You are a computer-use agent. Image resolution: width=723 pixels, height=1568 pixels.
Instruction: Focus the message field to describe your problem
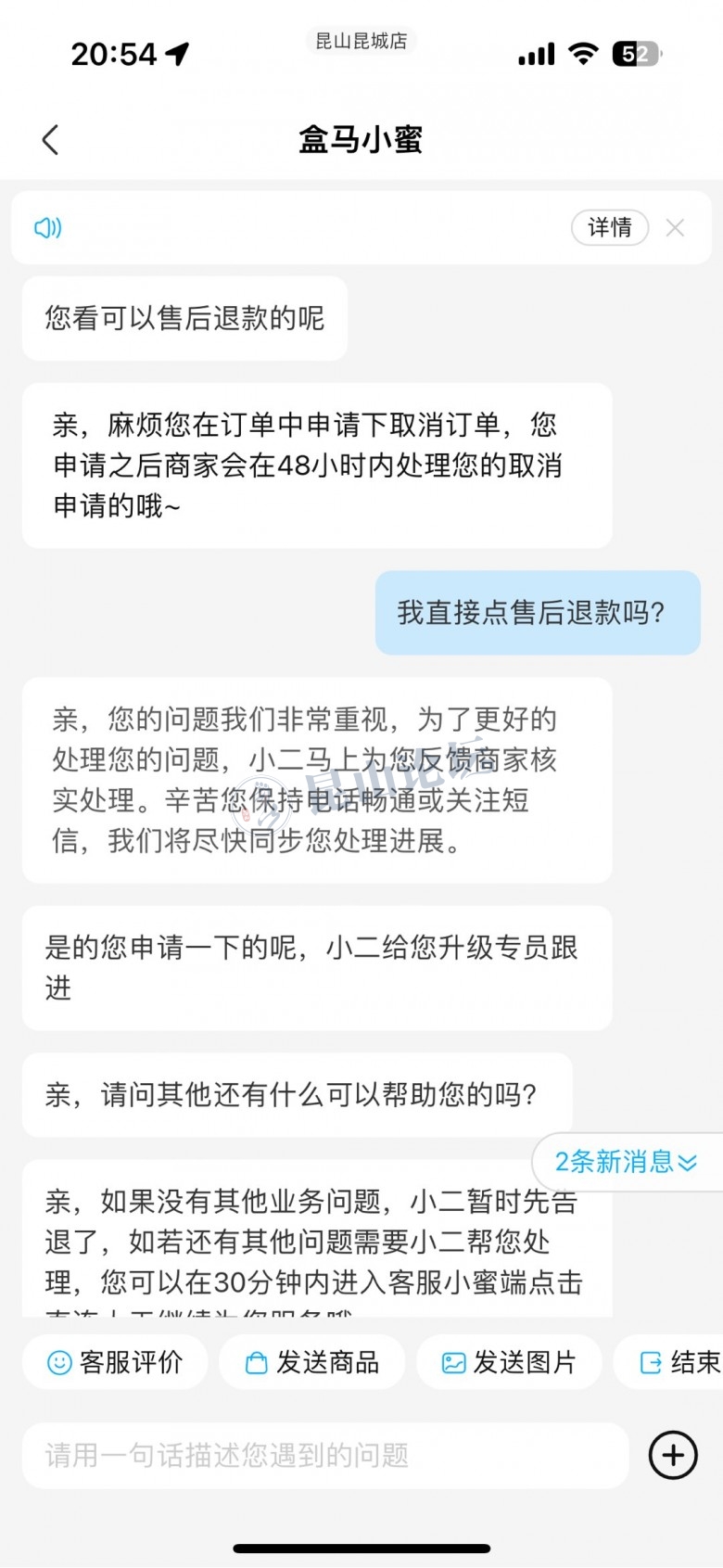click(324, 1455)
